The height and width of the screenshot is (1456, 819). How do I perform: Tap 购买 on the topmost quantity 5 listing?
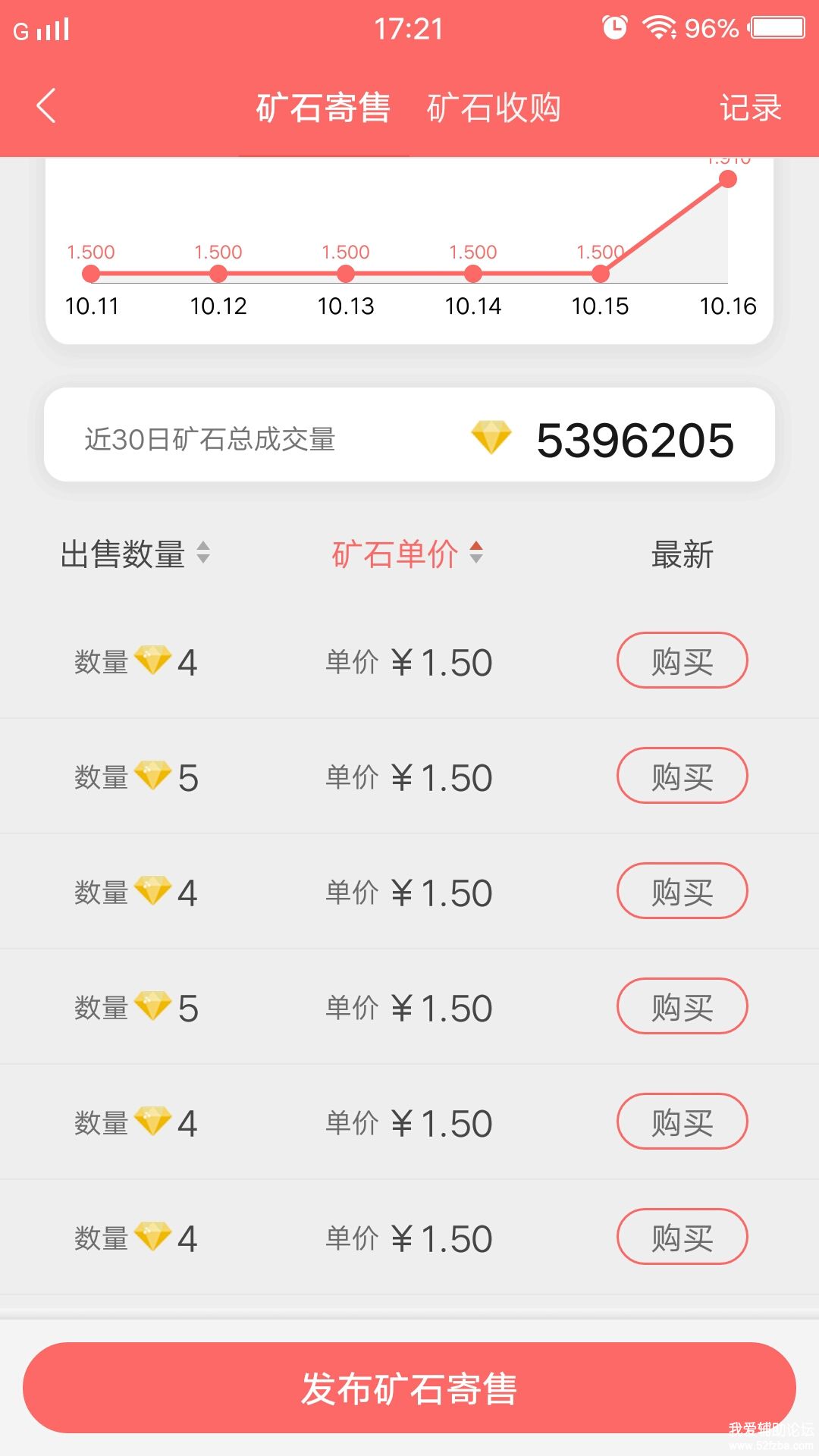(x=682, y=776)
